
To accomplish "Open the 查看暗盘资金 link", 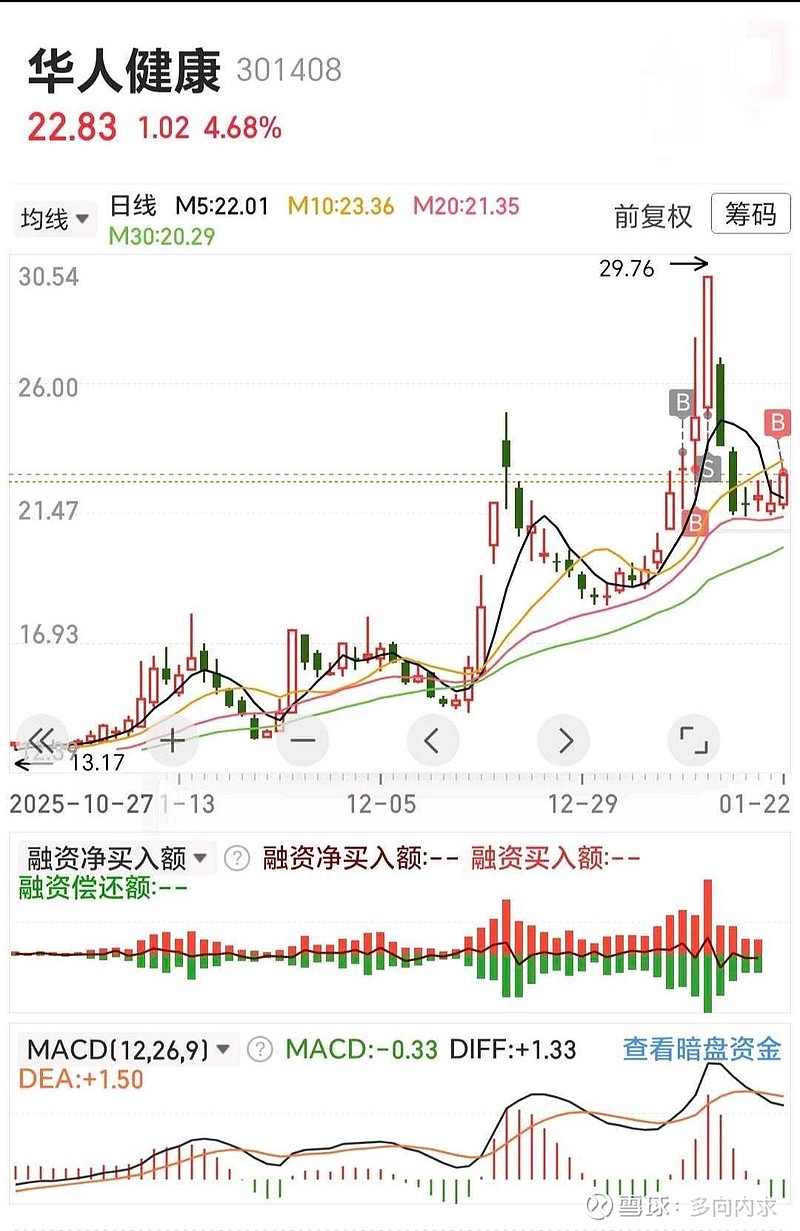I will point(701,1048).
